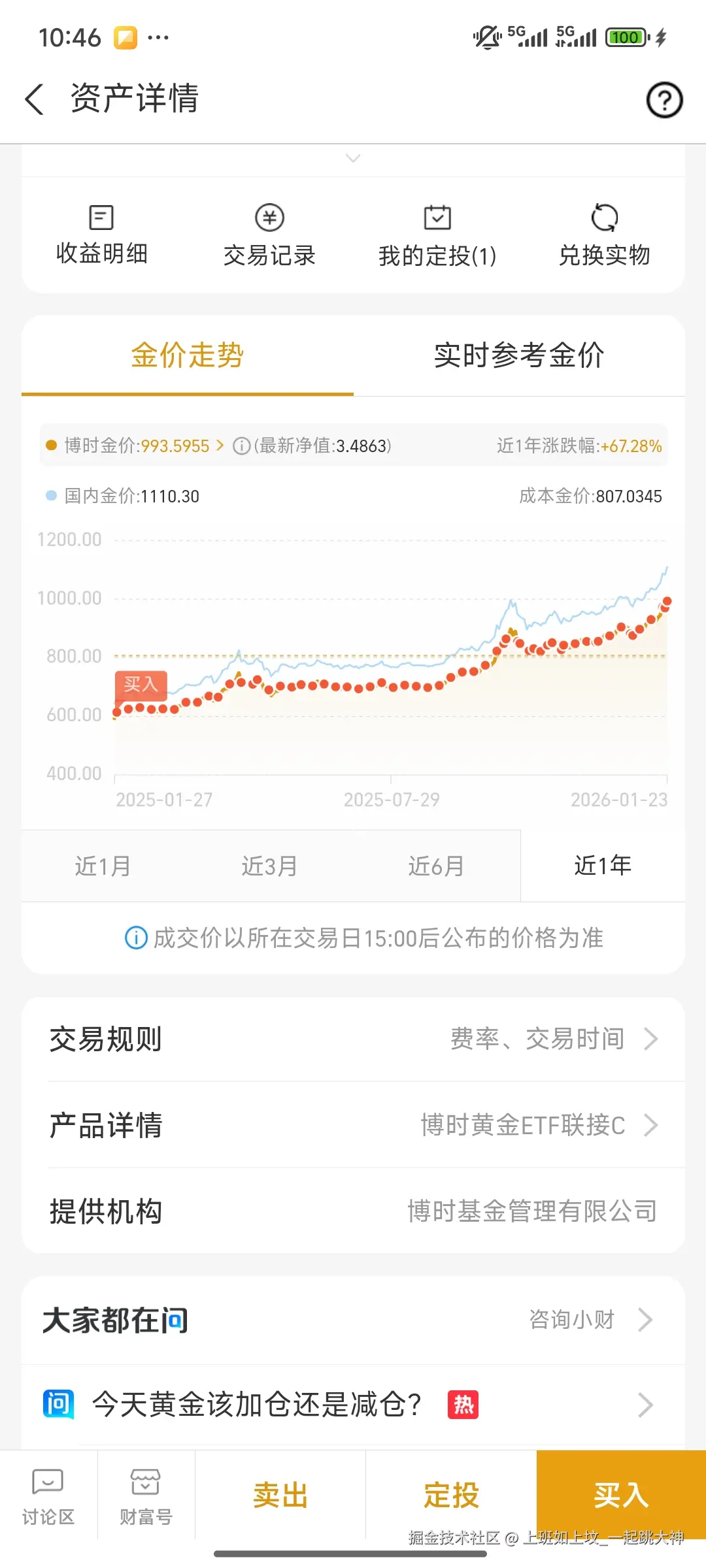
Task: Open 我的定投 auto-invest plan
Action: (x=437, y=234)
